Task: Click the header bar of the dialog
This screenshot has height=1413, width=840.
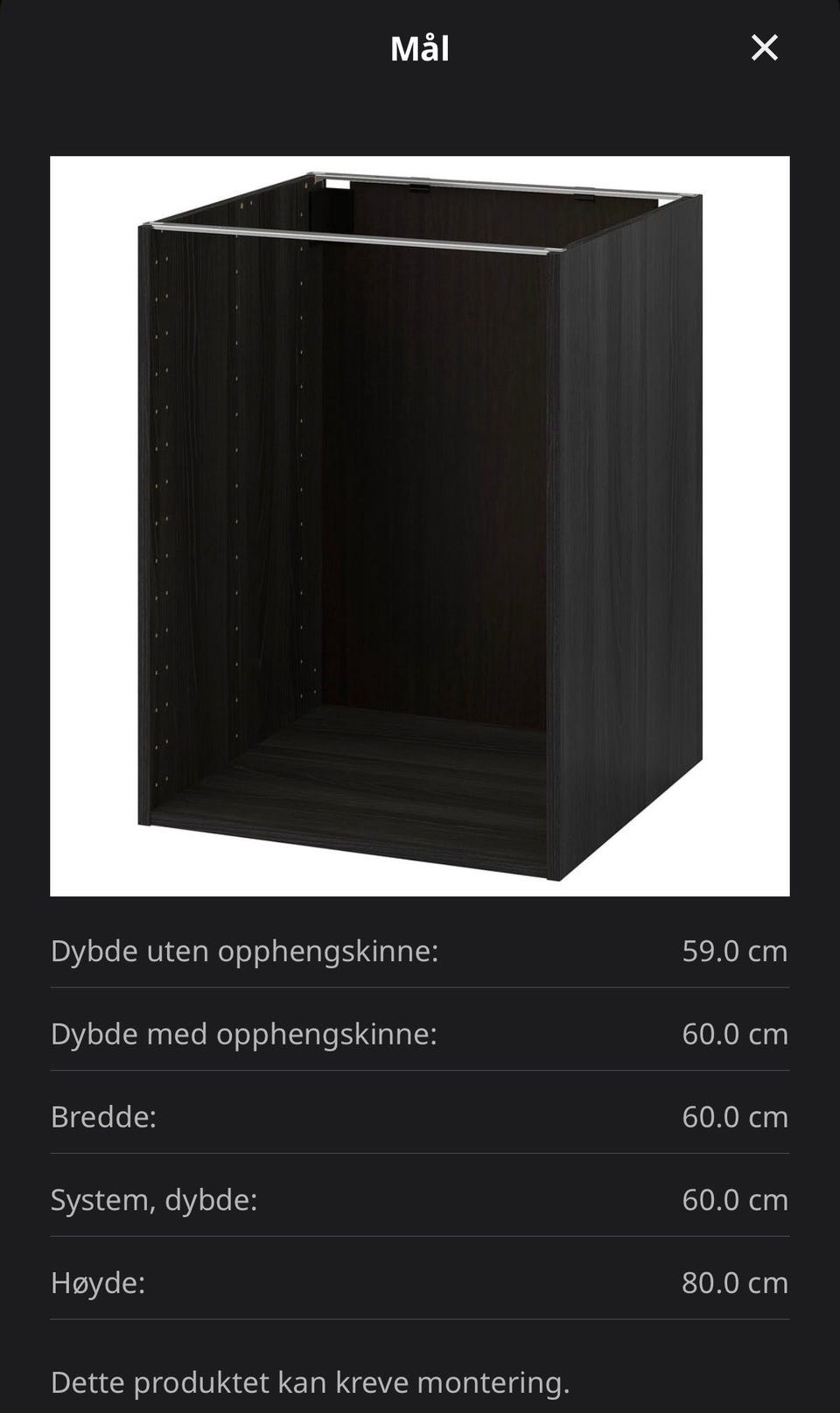Action: tap(420, 48)
